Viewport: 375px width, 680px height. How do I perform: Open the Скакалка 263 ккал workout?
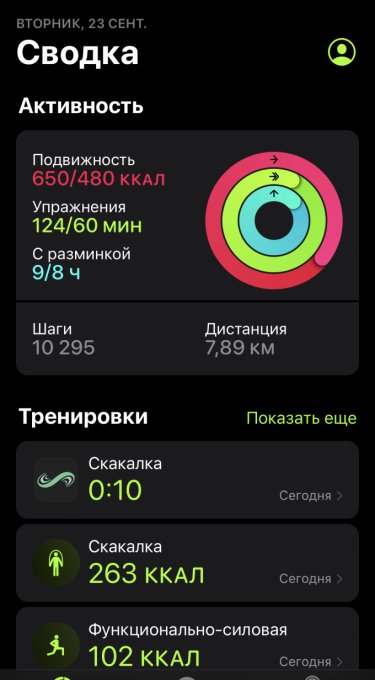click(x=187, y=563)
